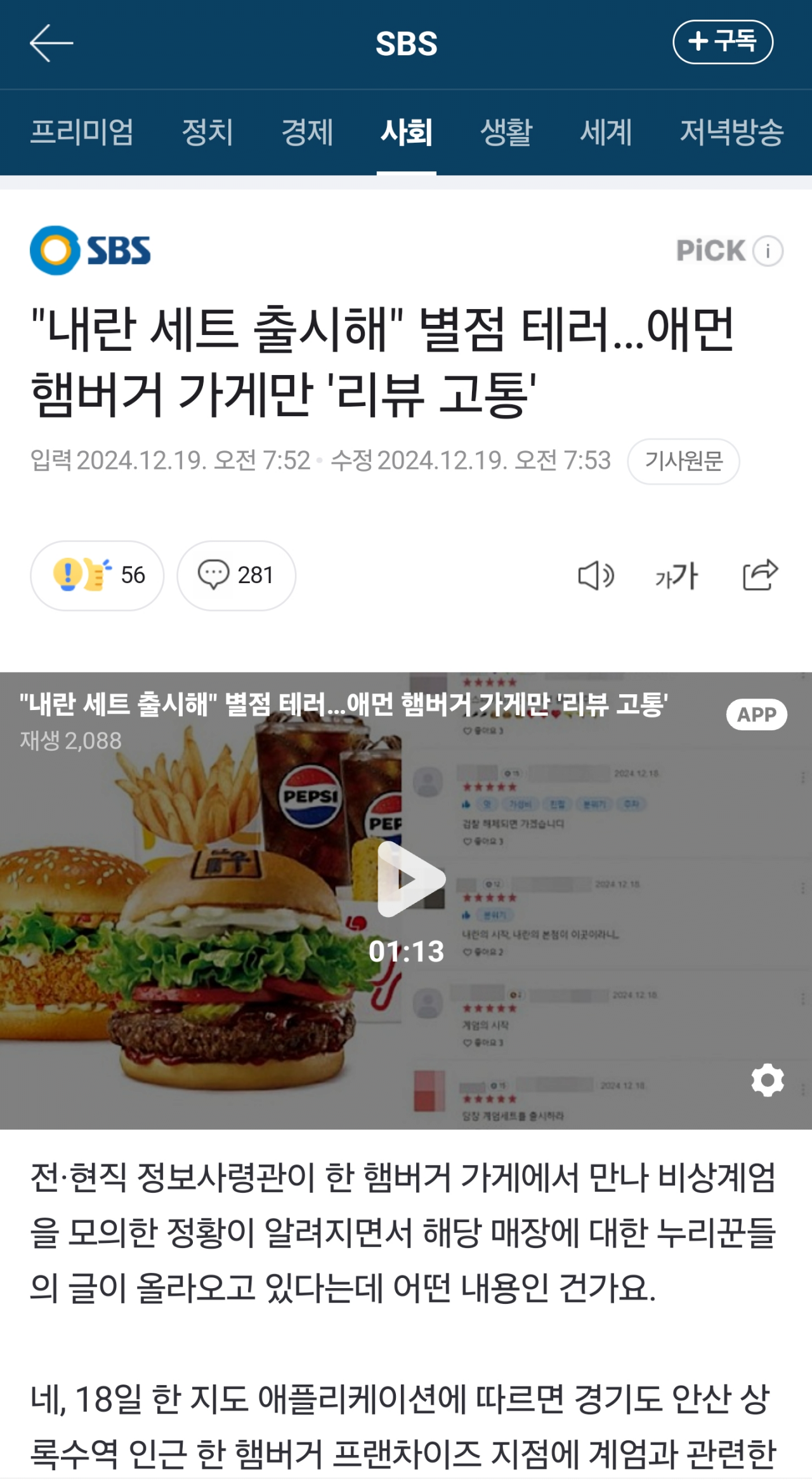Select the 사회 tab

[x=406, y=132]
